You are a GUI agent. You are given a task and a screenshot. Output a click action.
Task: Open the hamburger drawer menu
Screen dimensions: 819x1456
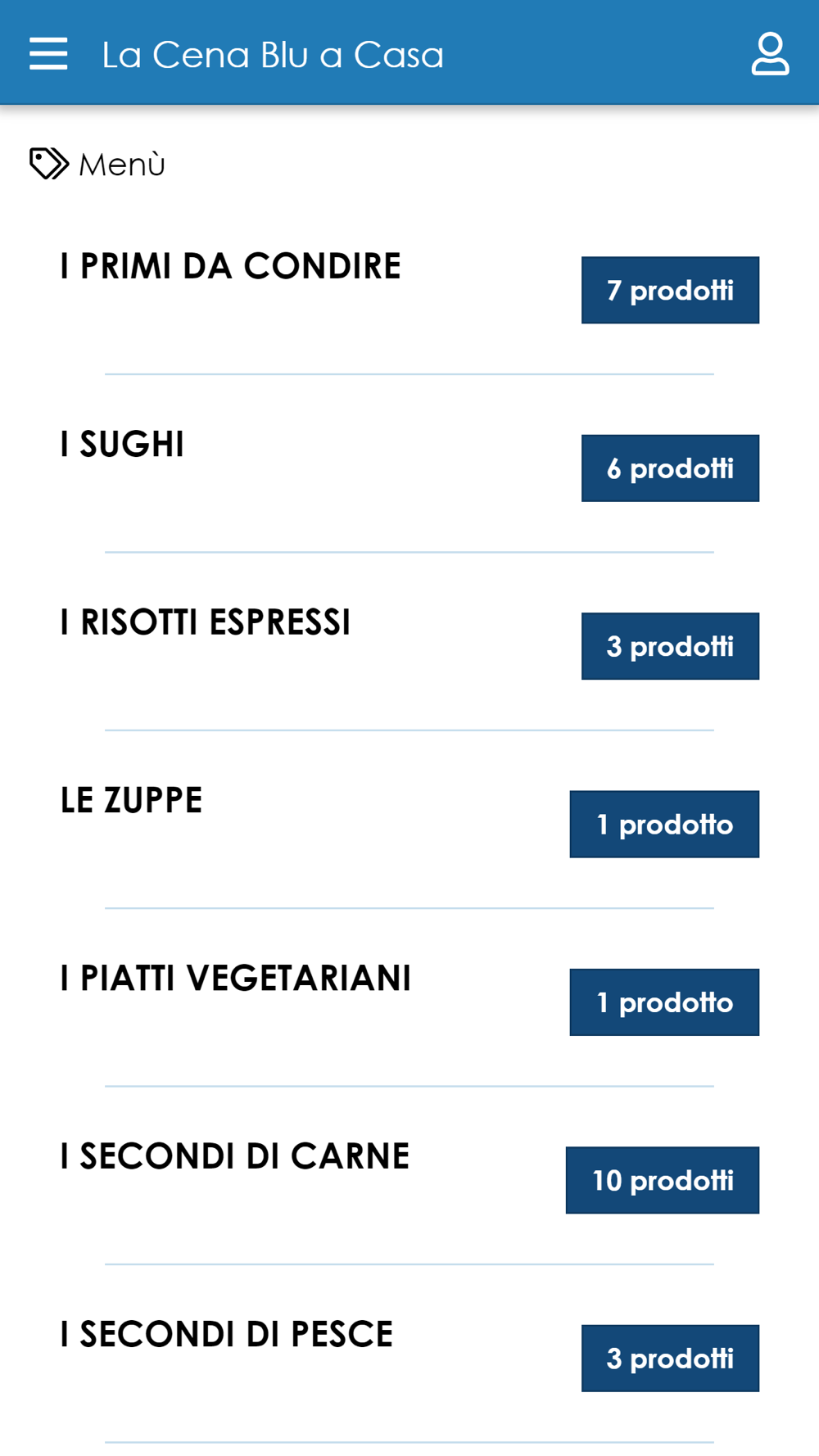tap(48, 54)
